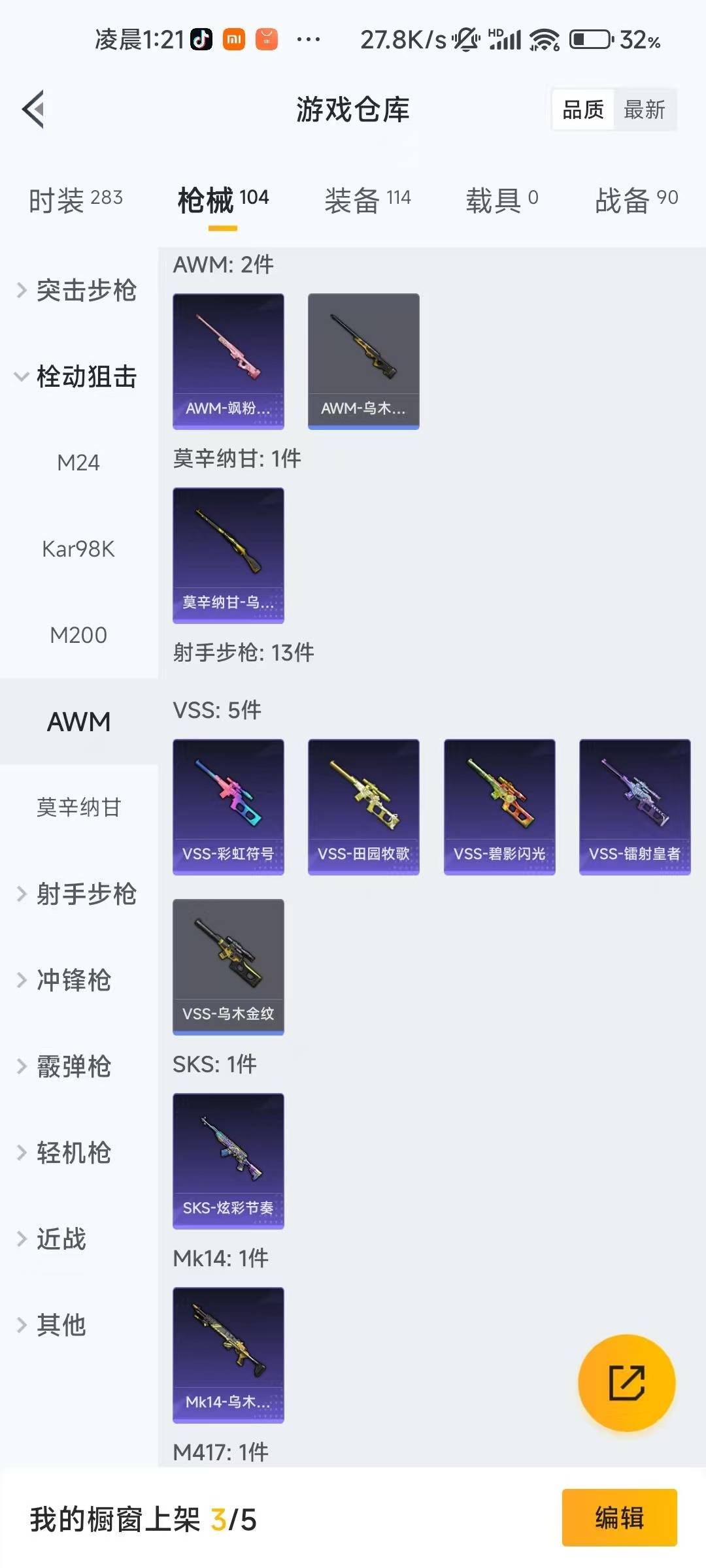
Task: Sort by 品质
Action: click(x=583, y=110)
